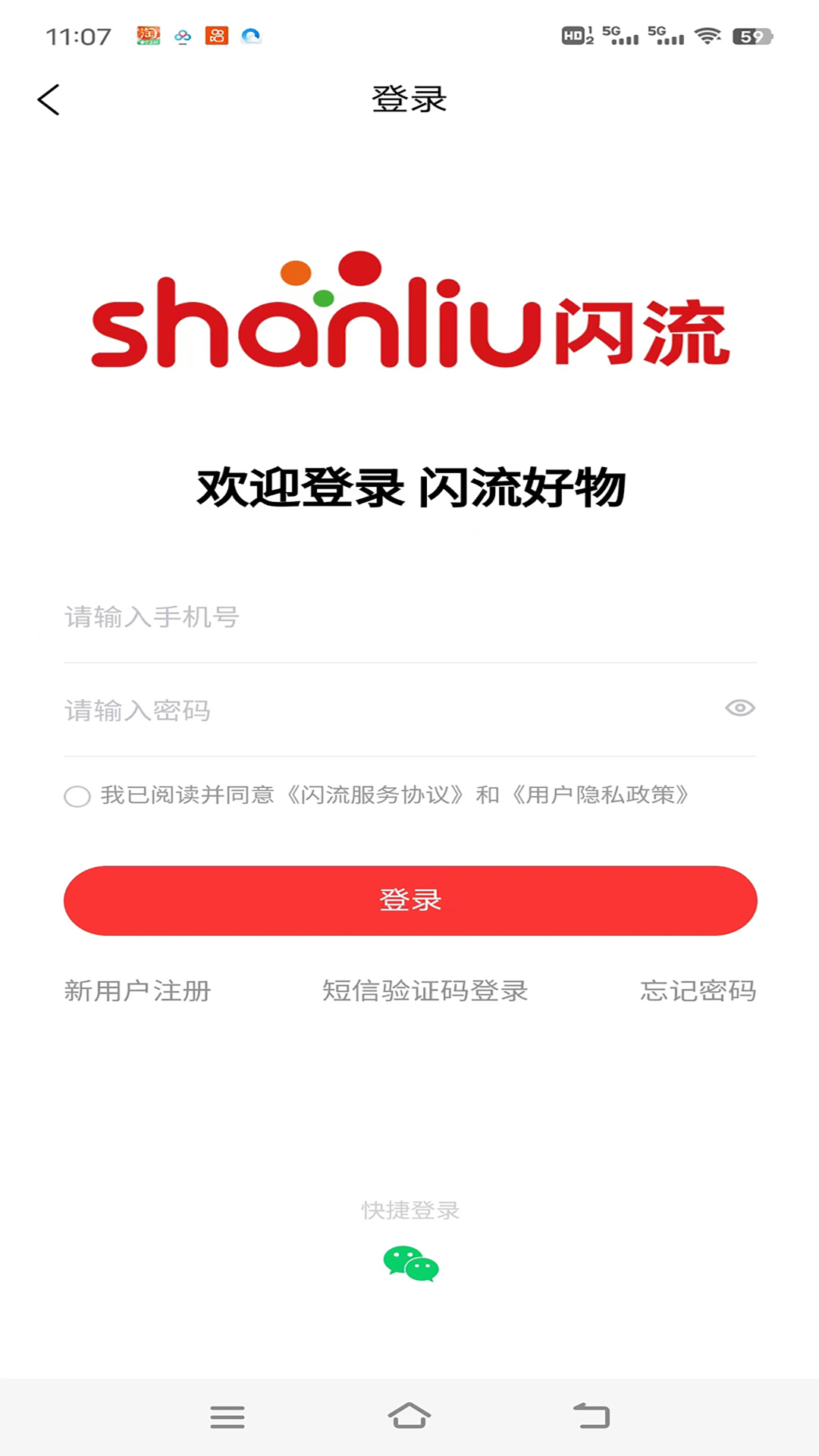Tap the back arrow at top left
The height and width of the screenshot is (1456, 819).
pyautogui.click(x=49, y=99)
